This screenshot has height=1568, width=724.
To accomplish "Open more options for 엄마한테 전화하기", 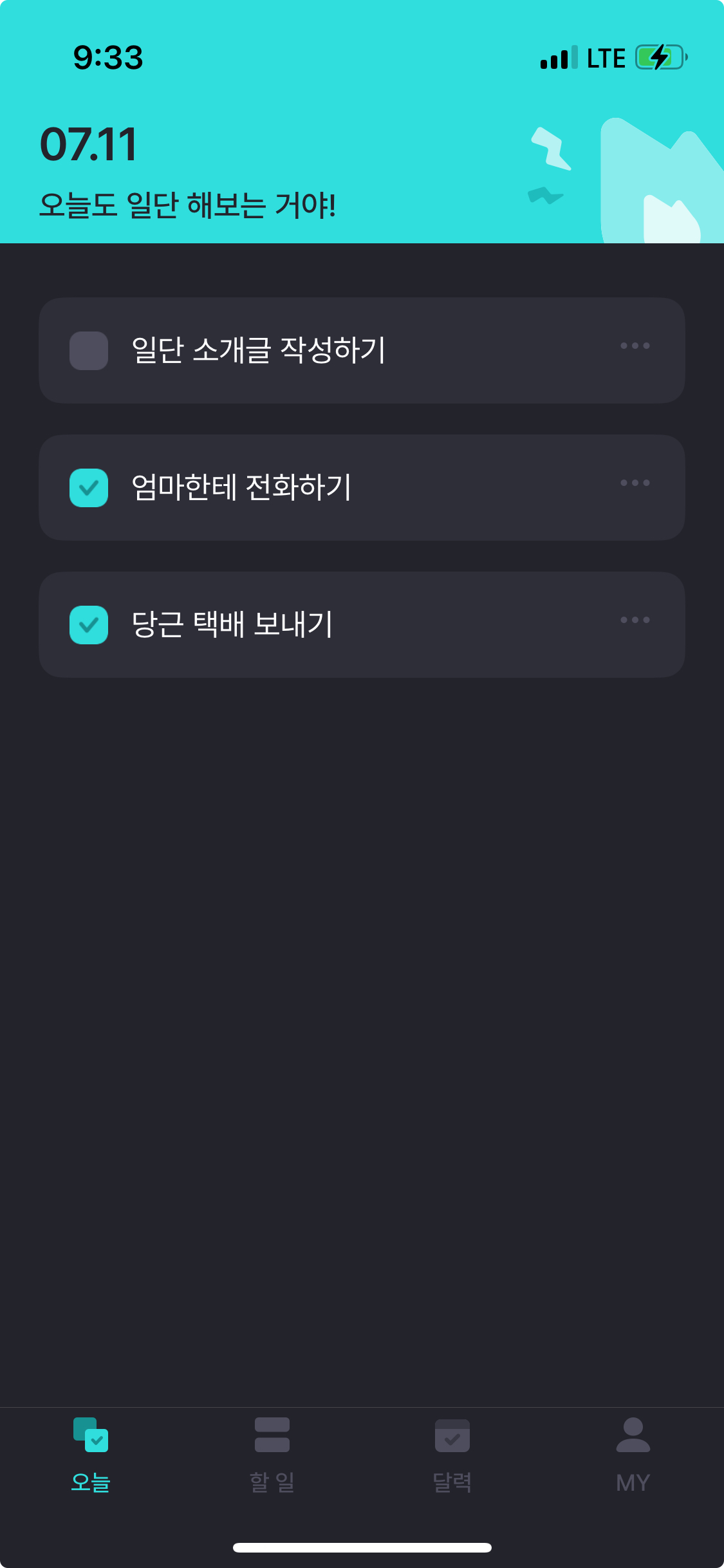I will coord(635,483).
